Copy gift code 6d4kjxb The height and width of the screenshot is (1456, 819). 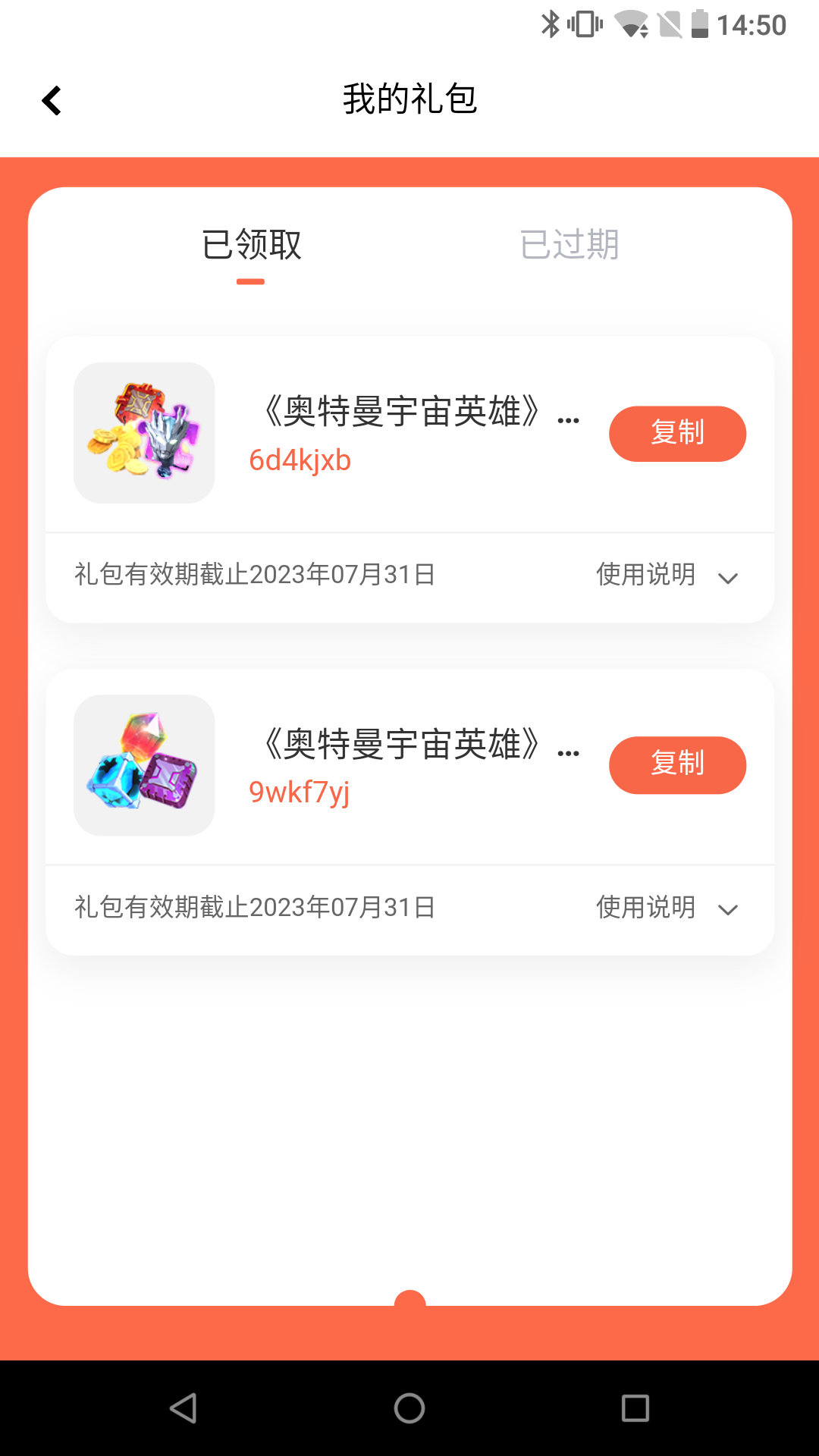(677, 434)
